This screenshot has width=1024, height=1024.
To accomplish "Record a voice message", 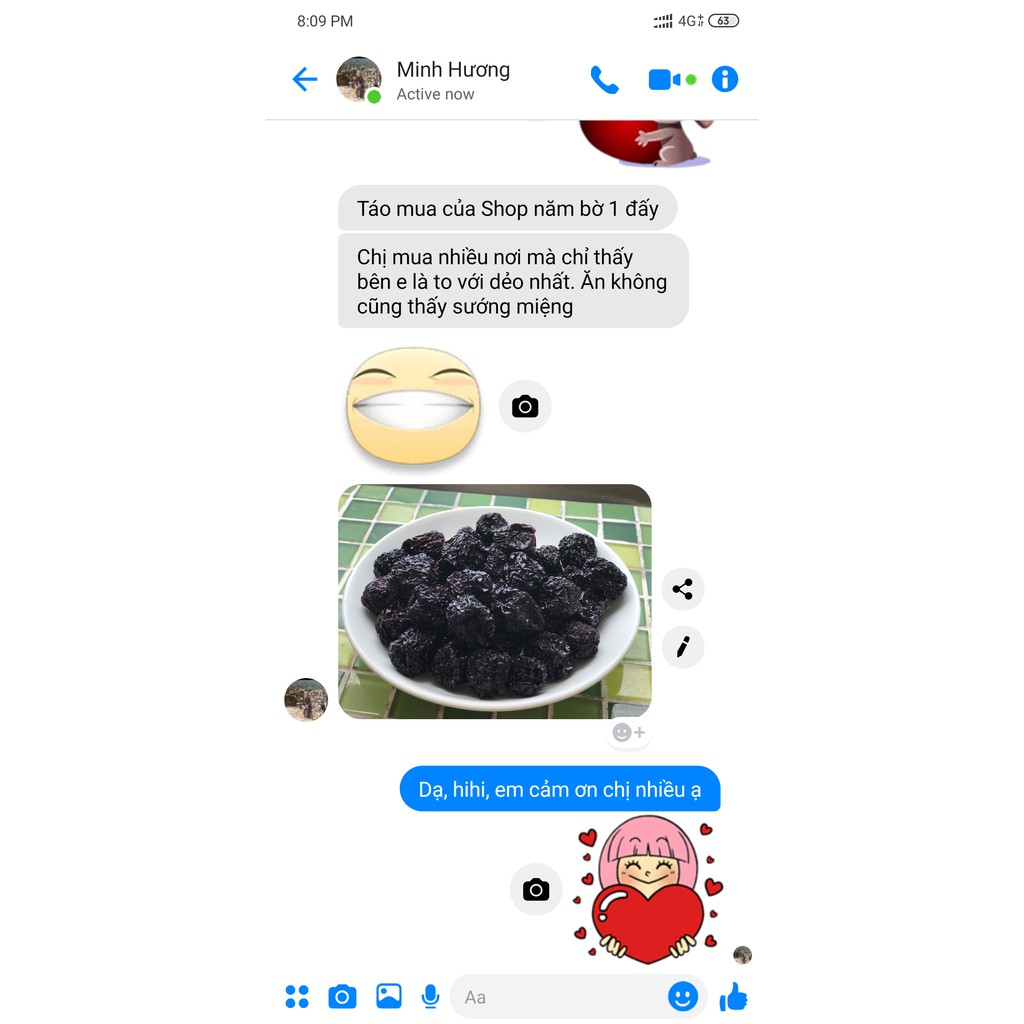I will 430,996.
